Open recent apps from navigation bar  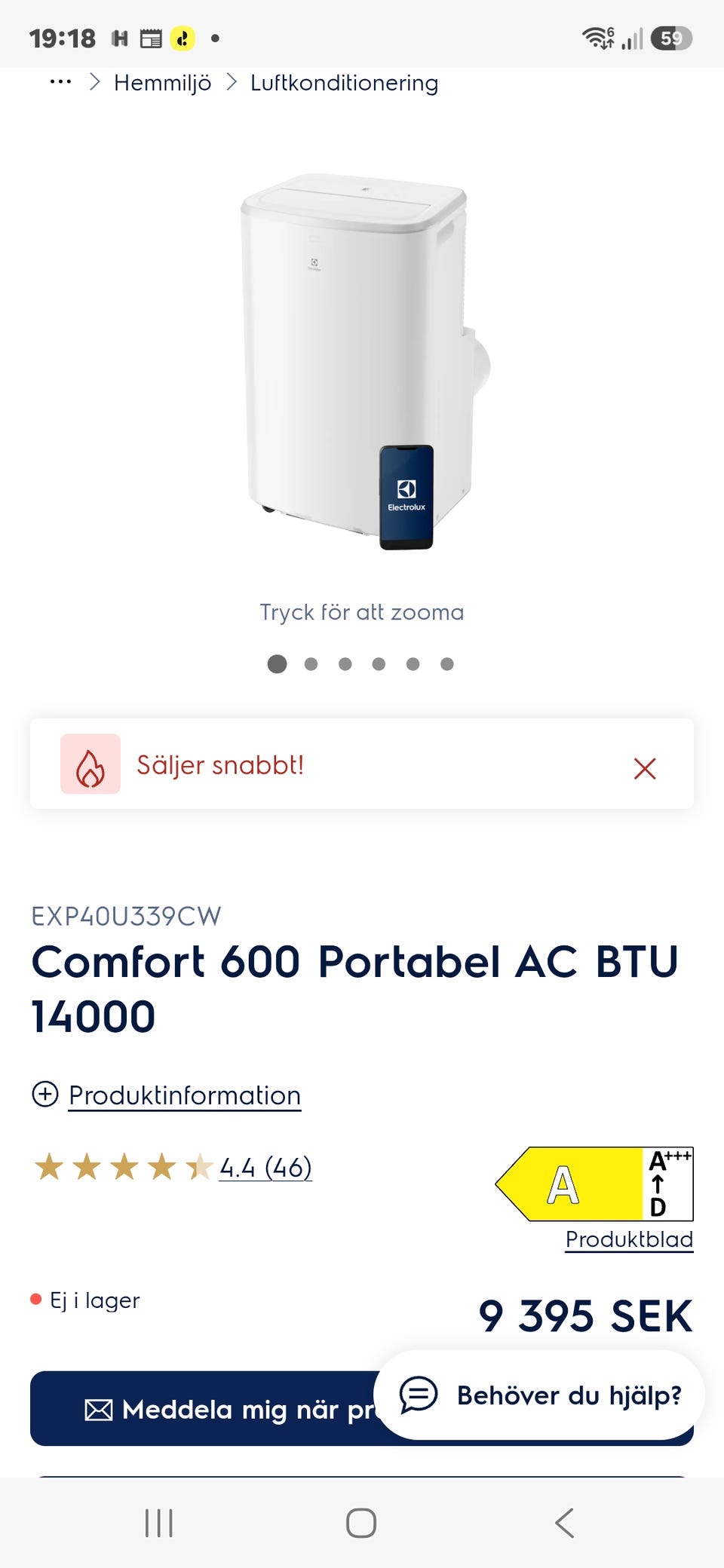159,1523
